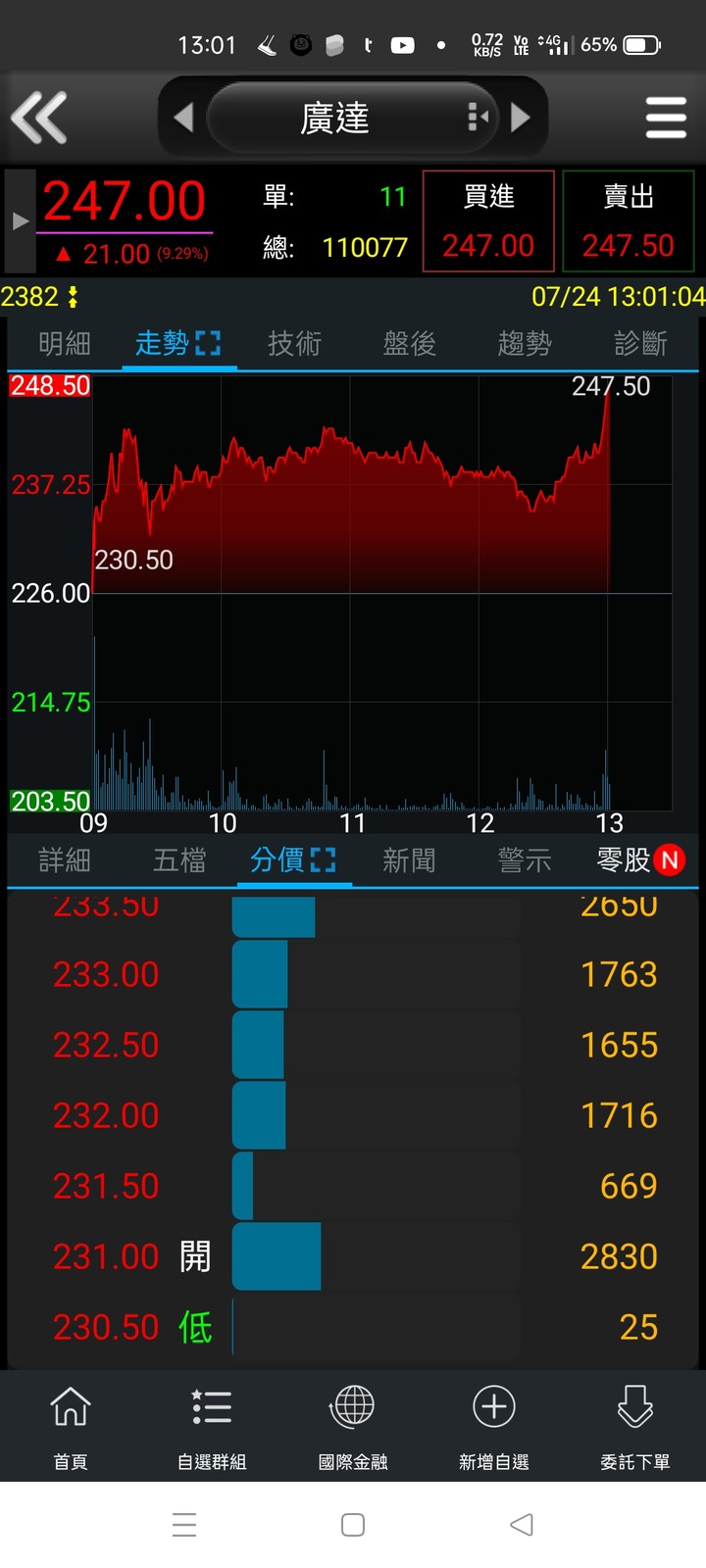Go to 首頁 home
The image size is (706, 1568).
(x=71, y=1427)
